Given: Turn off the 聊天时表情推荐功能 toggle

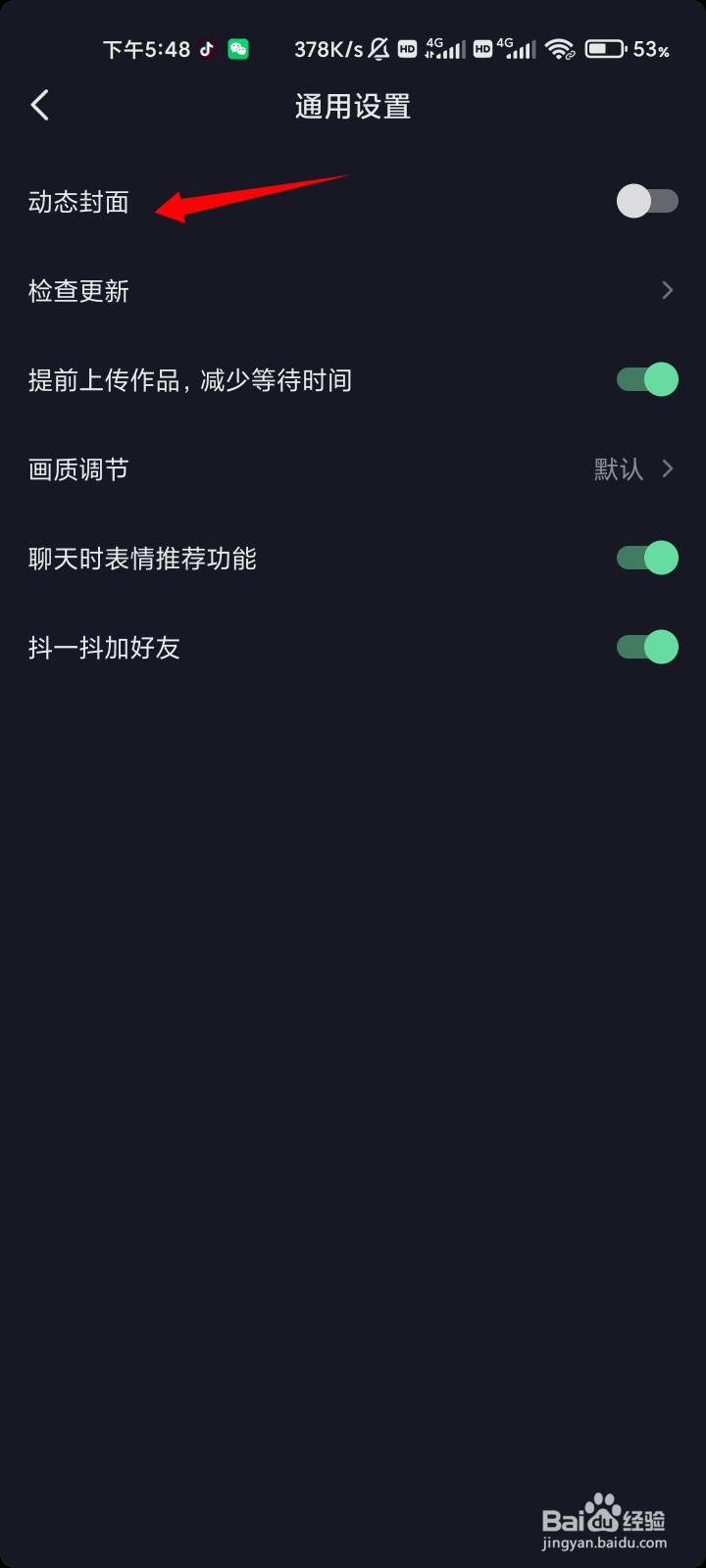Looking at the screenshot, I should click(x=646, y=557).
